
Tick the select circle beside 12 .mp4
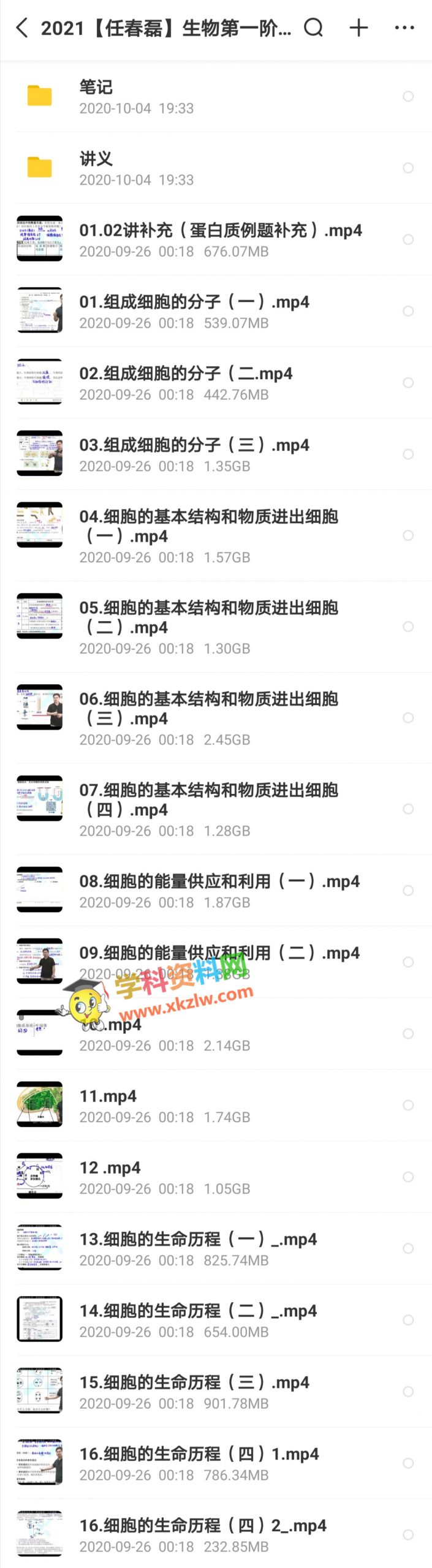(408, 1177)
